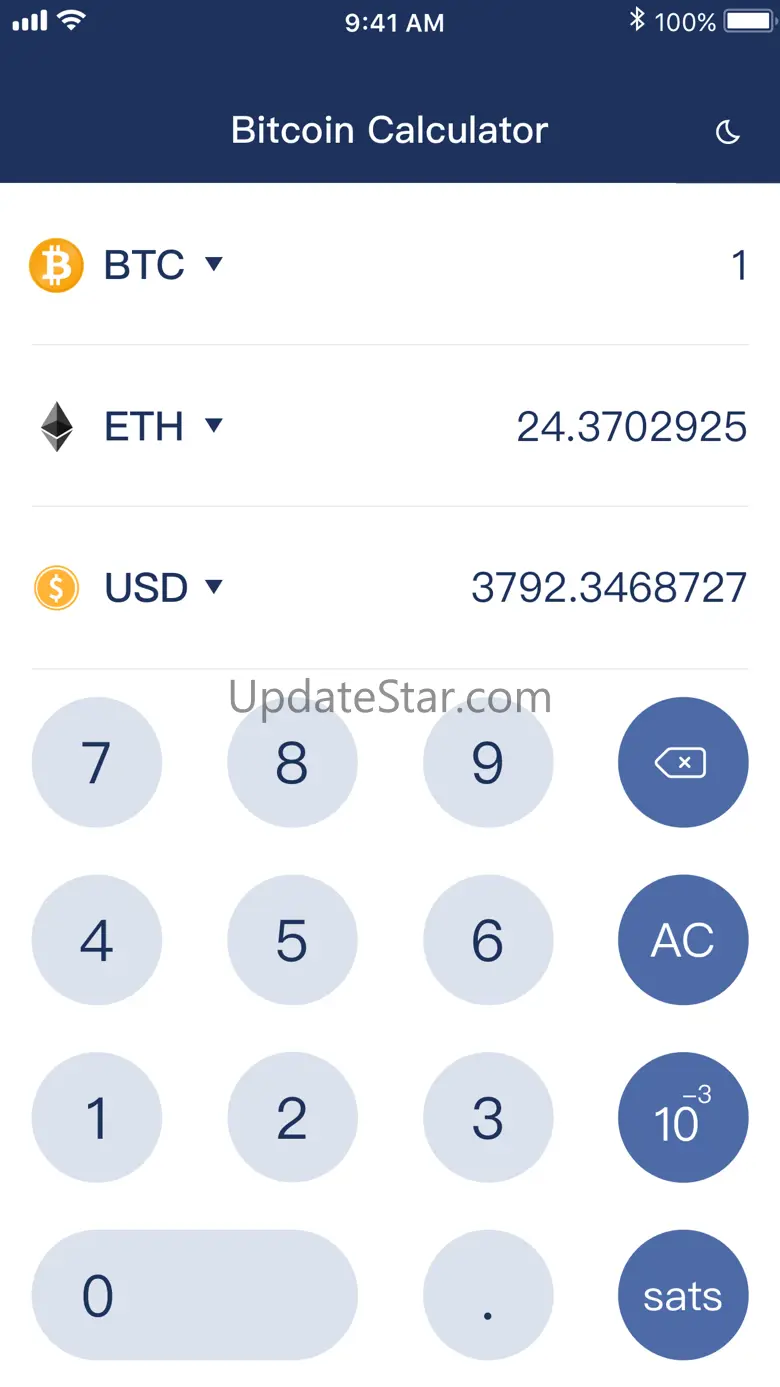The image size is (780, 1387).
Task: Tap the 8 key
Action: coord(292,763)
